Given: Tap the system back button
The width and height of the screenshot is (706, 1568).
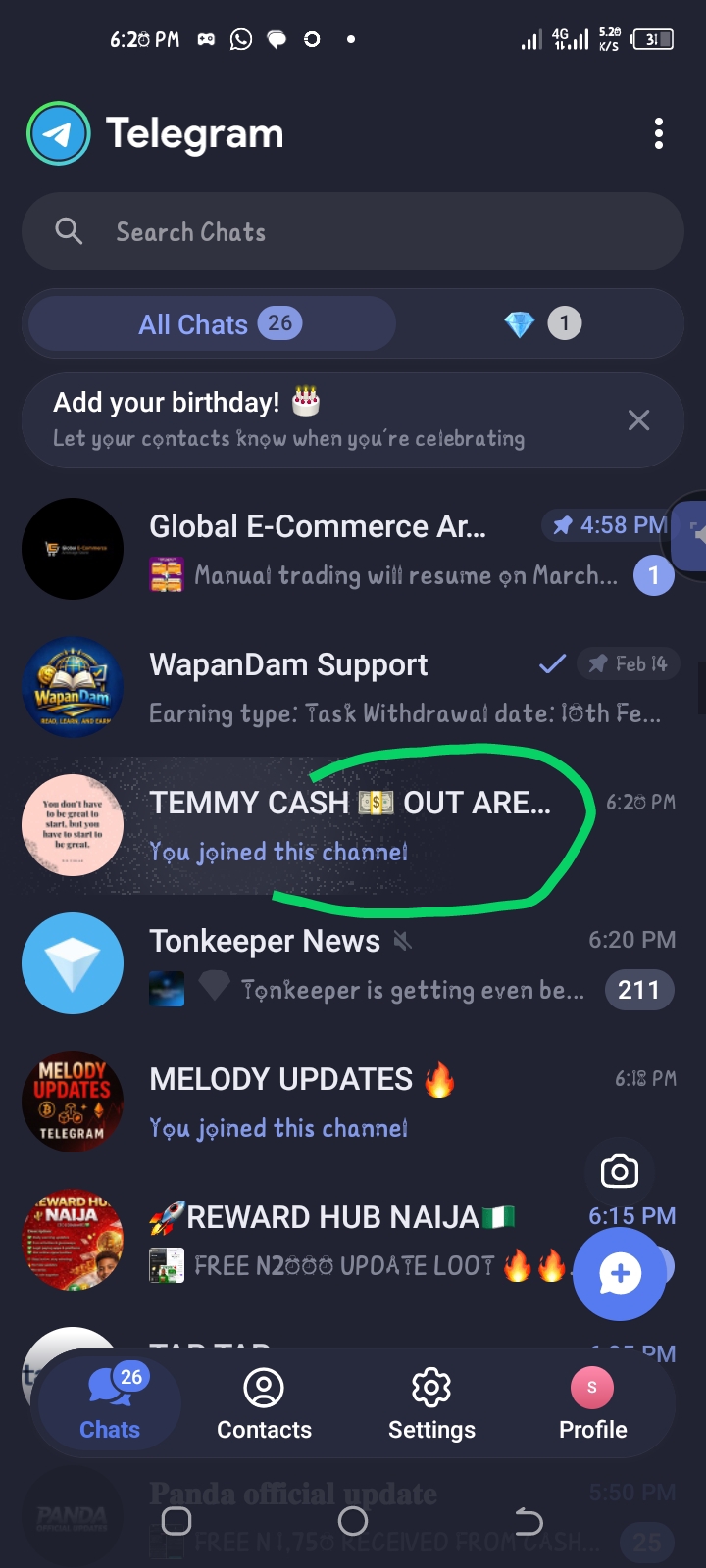Looking at the screenshot, I should tap(529, 1521).
